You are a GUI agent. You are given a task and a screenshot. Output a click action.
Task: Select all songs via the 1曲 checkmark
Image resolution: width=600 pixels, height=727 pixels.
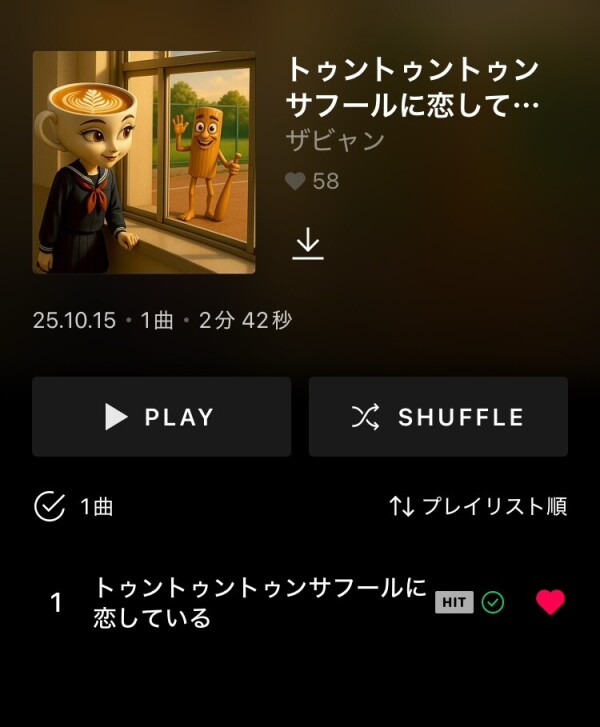[49, 507]
